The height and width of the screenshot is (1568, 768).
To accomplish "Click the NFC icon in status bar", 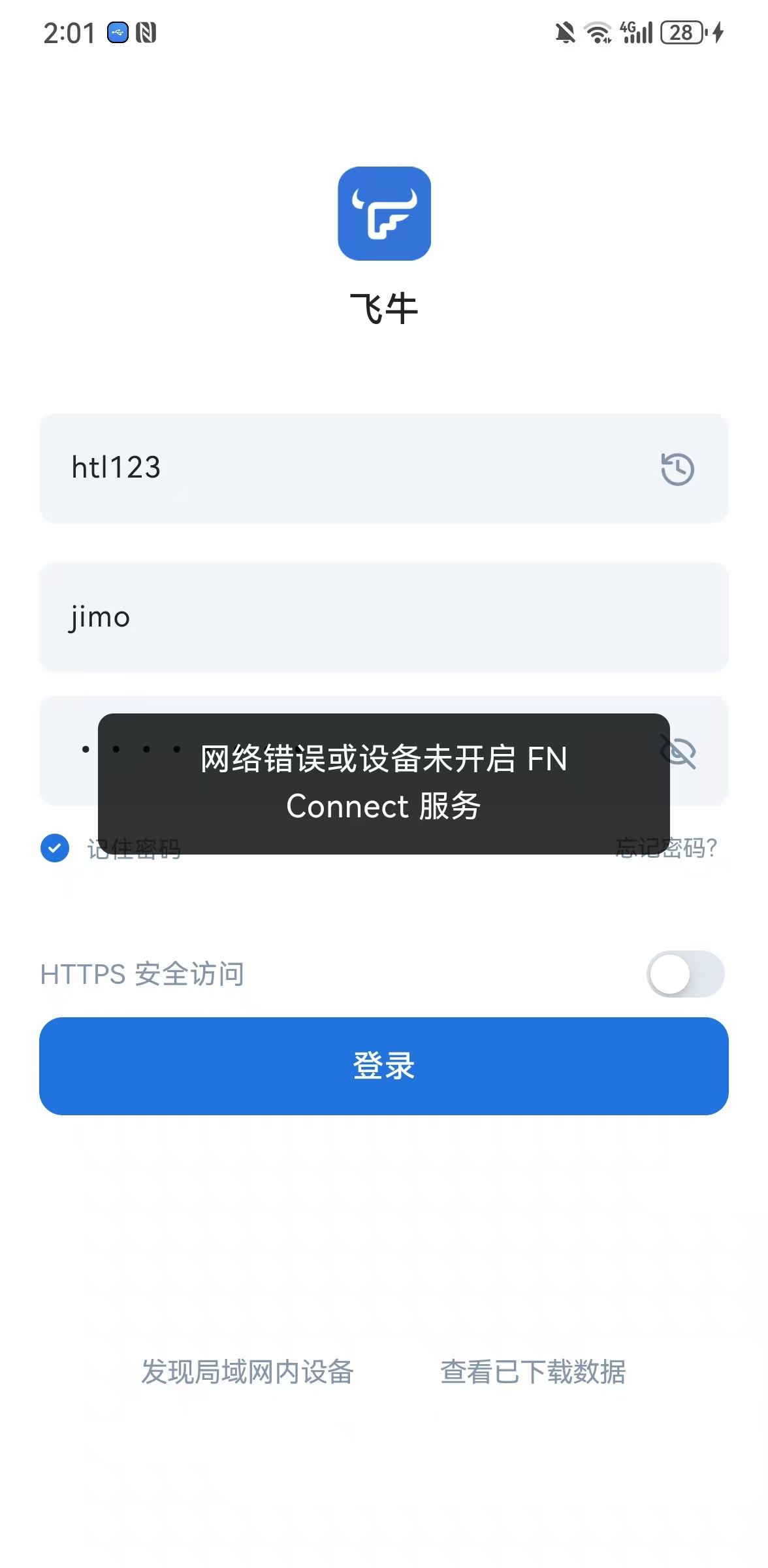I will 148,32.
